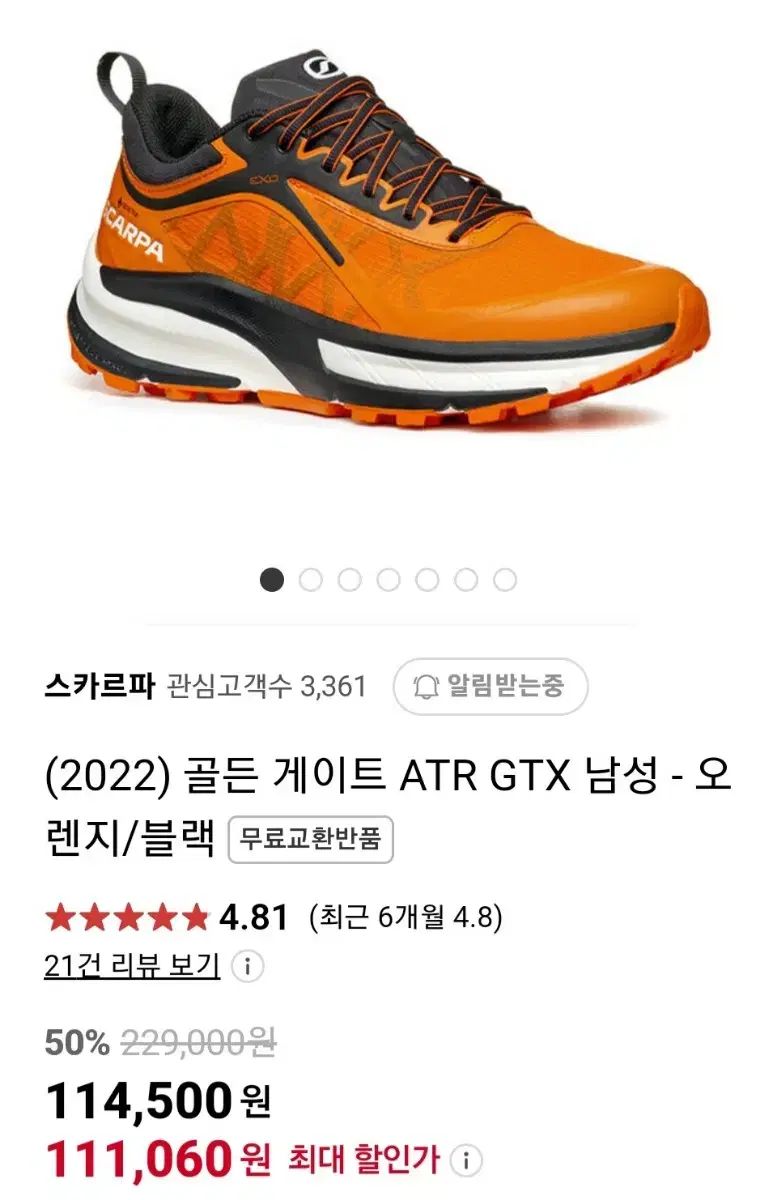Open the 21건 리뷰 보기 link
The height and width of the screenshot is (1200, 777).
pos(132,965)
